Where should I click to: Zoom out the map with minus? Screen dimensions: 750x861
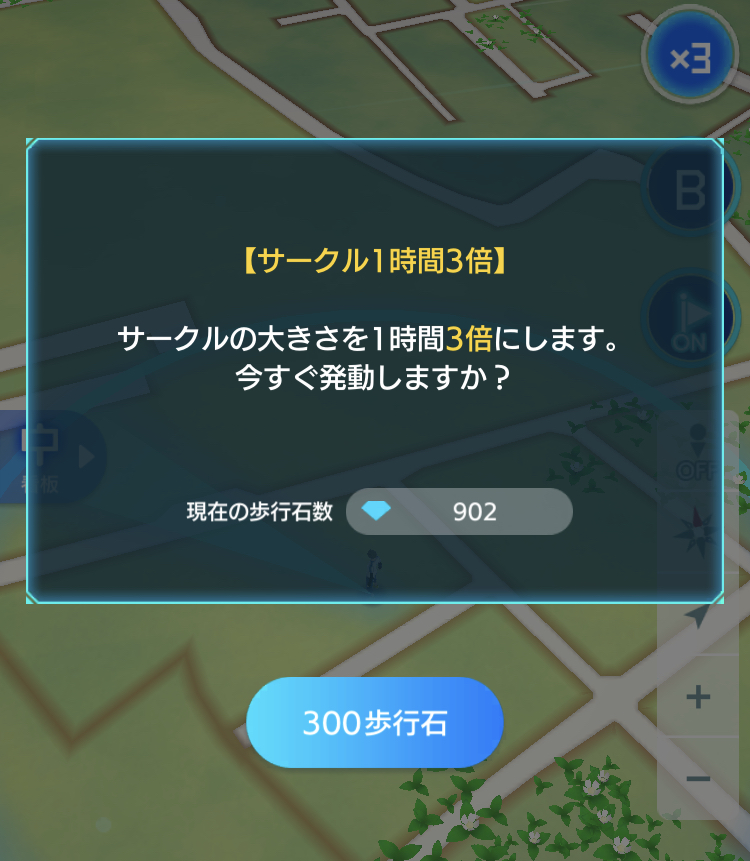coord(698,778)
